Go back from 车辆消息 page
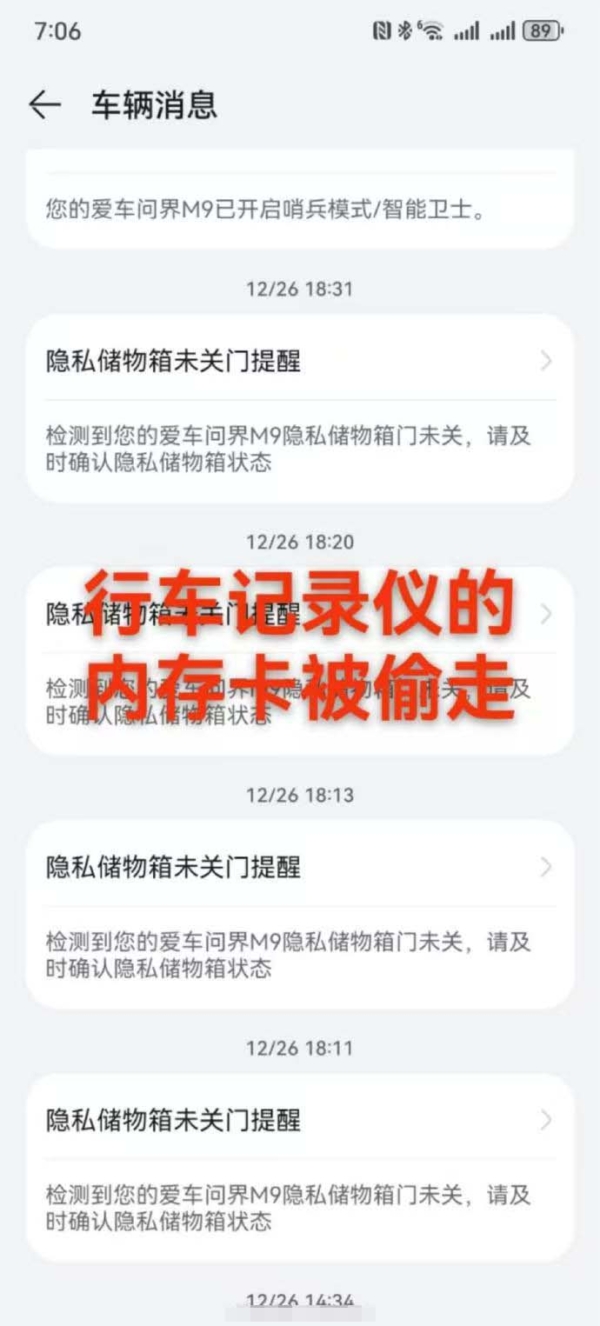The image size is (600, 1326). coord(44,105)
